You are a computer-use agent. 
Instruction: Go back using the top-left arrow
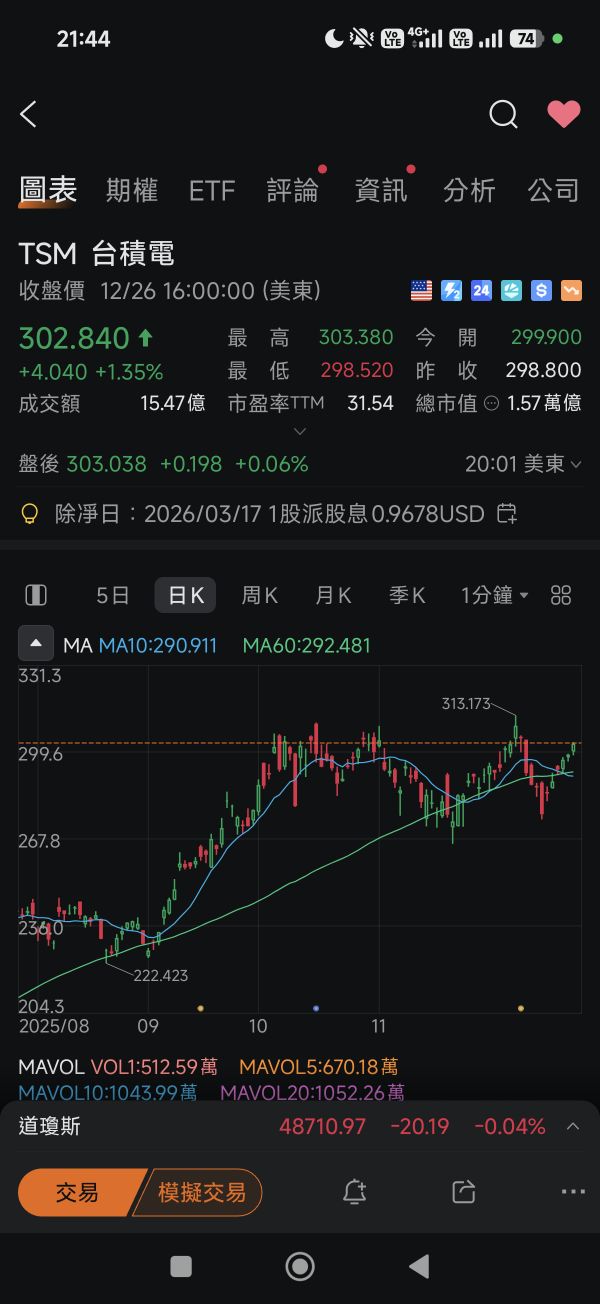tap(28, 115)
